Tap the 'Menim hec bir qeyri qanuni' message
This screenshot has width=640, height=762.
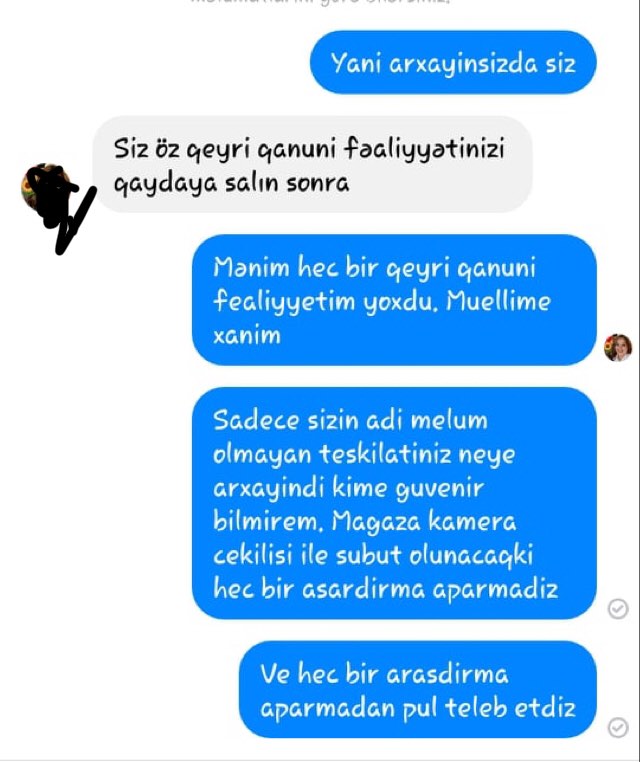394,300
